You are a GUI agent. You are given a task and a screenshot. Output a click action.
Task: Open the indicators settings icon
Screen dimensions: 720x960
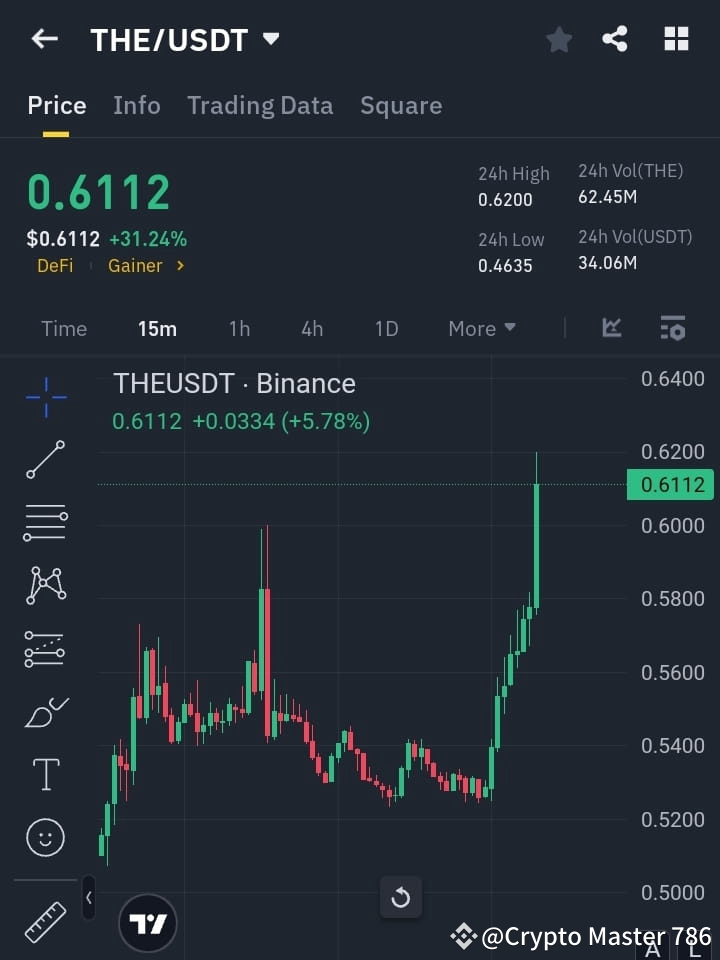[x=672, y=328]
